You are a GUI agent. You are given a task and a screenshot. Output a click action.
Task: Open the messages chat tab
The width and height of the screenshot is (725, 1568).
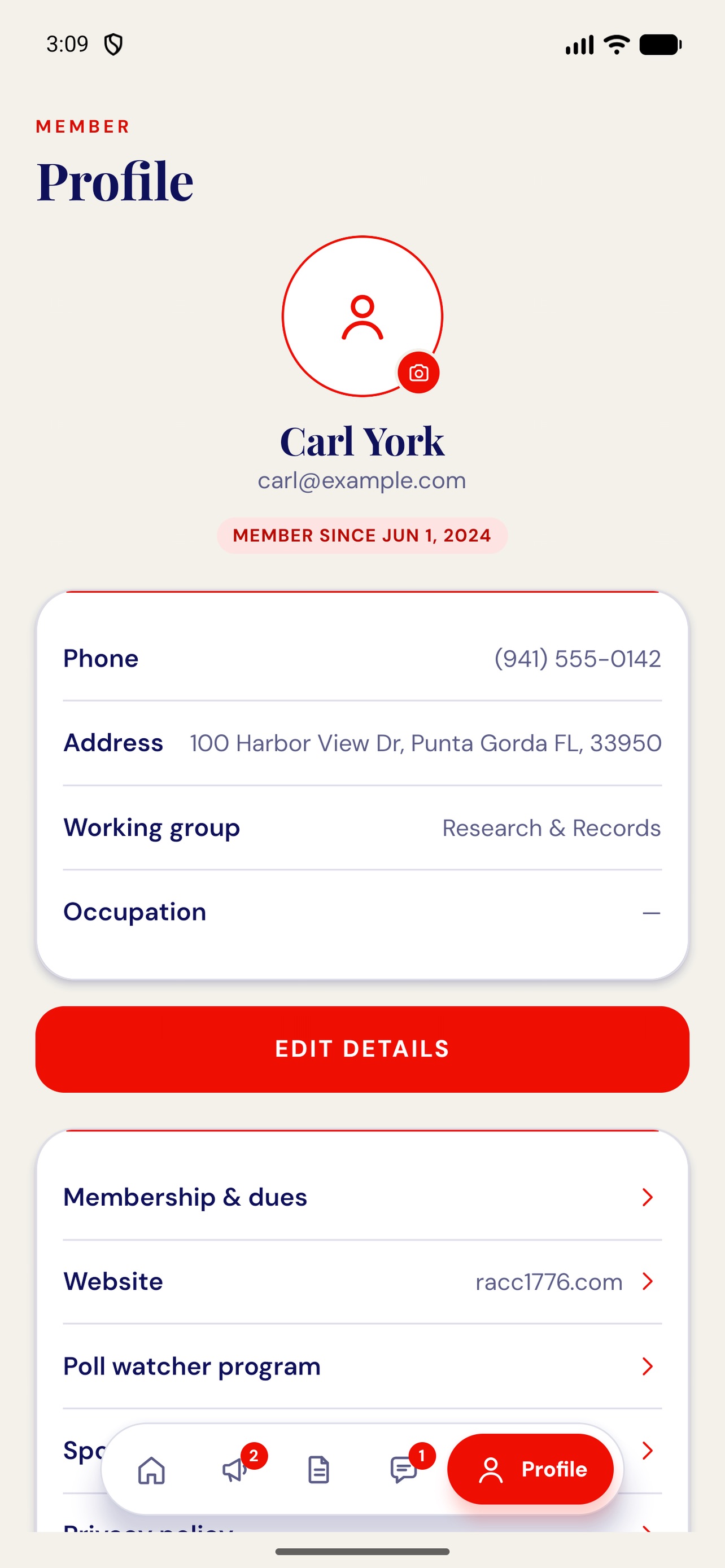[403, 1469]
